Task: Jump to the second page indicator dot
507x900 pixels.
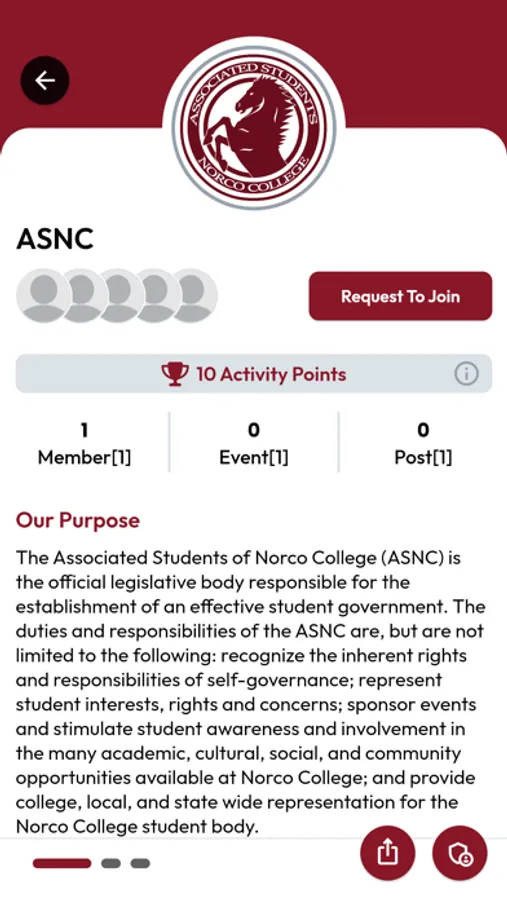Action: pyautogui.click(x=111, y=863)
